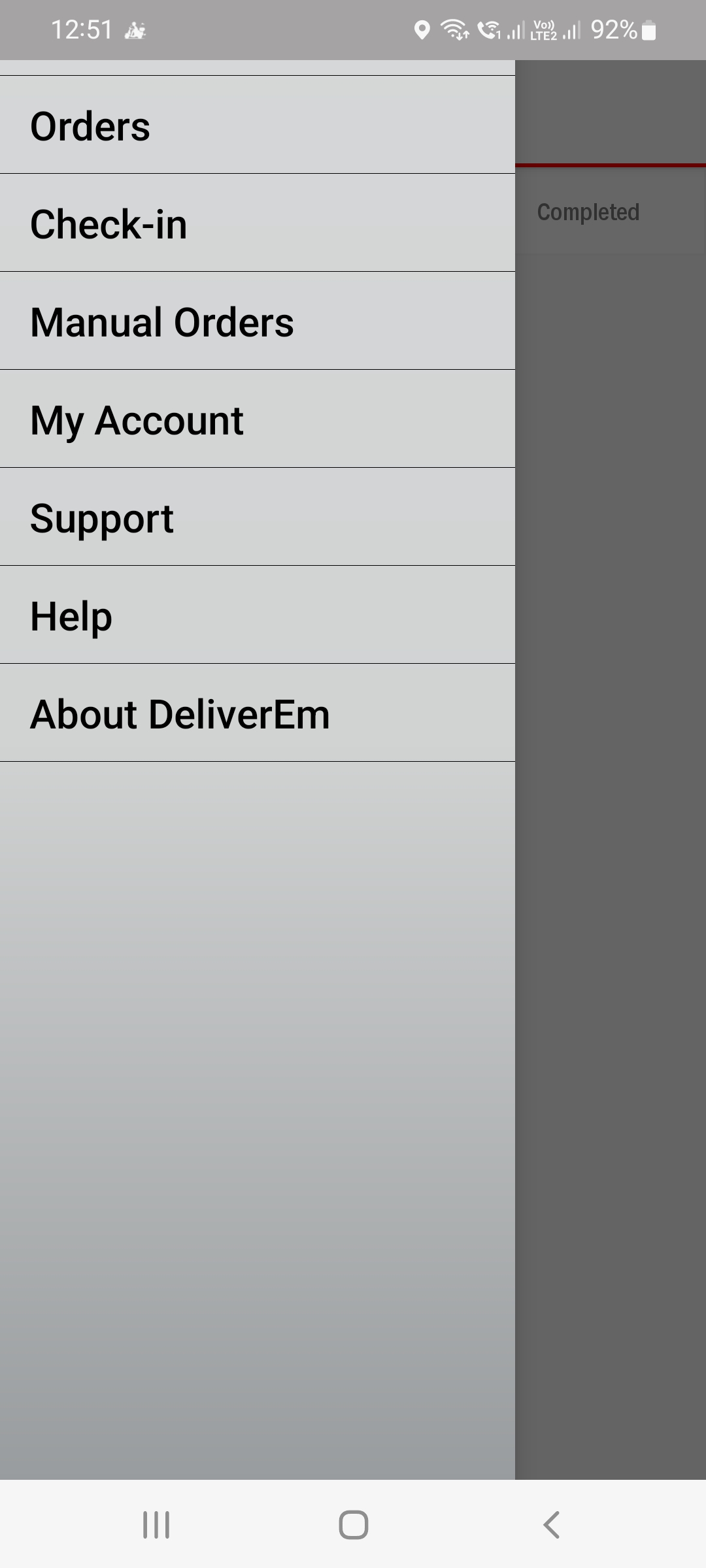The height and width of the screenshot is (1568, 706).
Task: Open My Account
Action: pyautogui.click(x=258, y=419)
